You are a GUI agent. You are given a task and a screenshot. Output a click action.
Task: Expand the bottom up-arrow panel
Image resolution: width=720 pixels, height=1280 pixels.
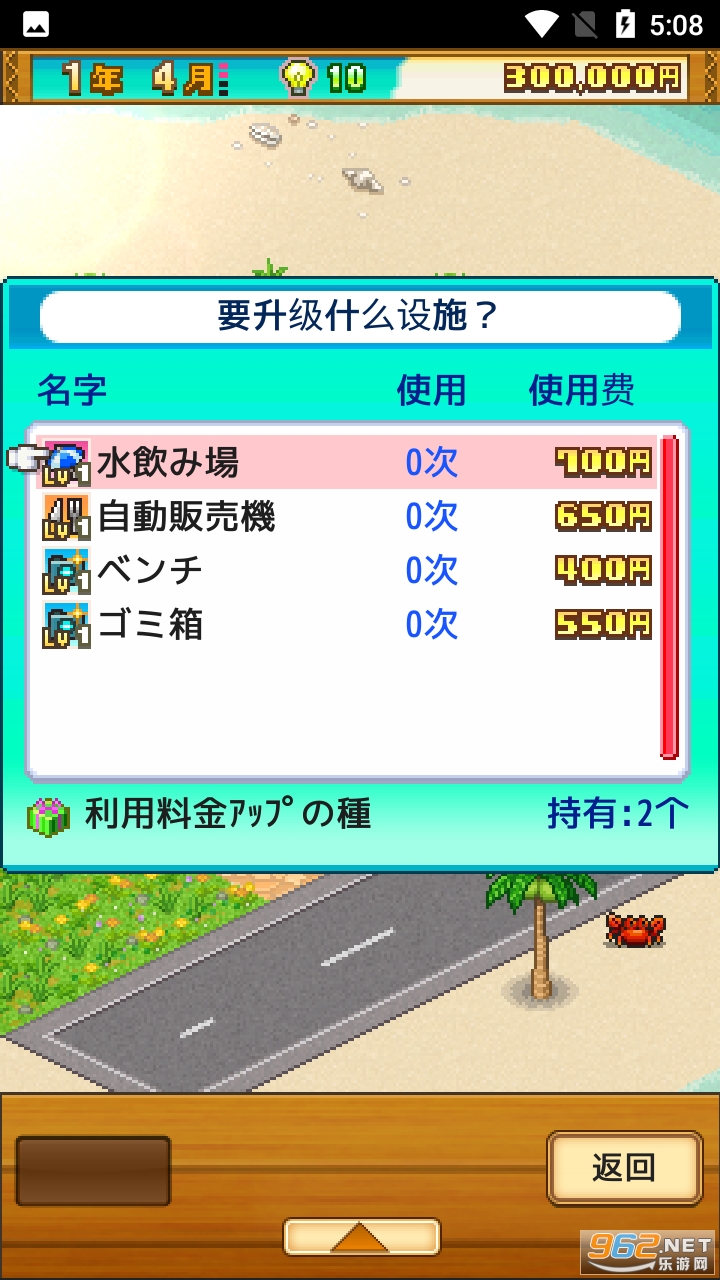(x=361, y=1237)
